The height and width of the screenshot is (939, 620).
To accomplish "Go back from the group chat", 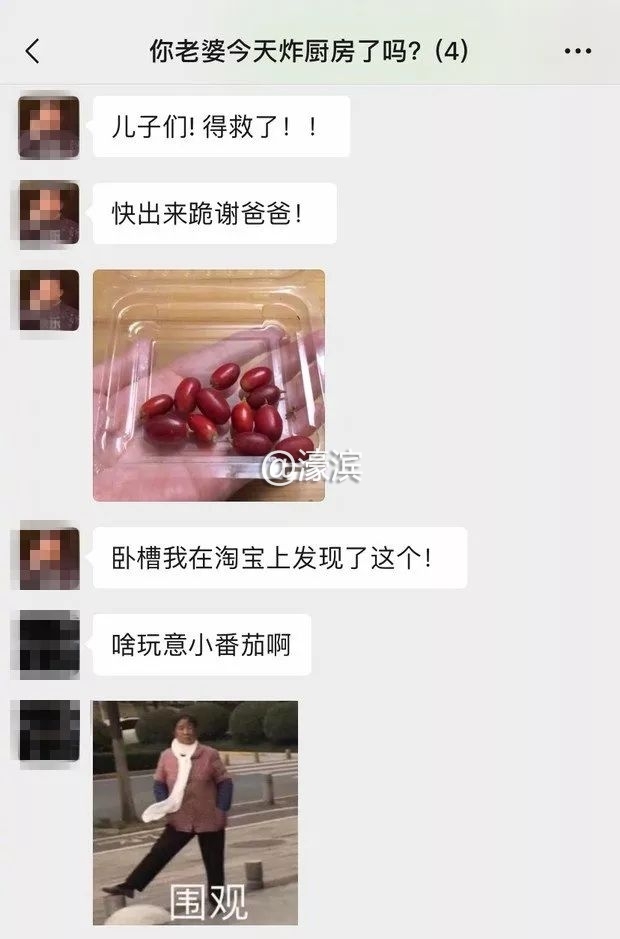I will click(33, 51).
